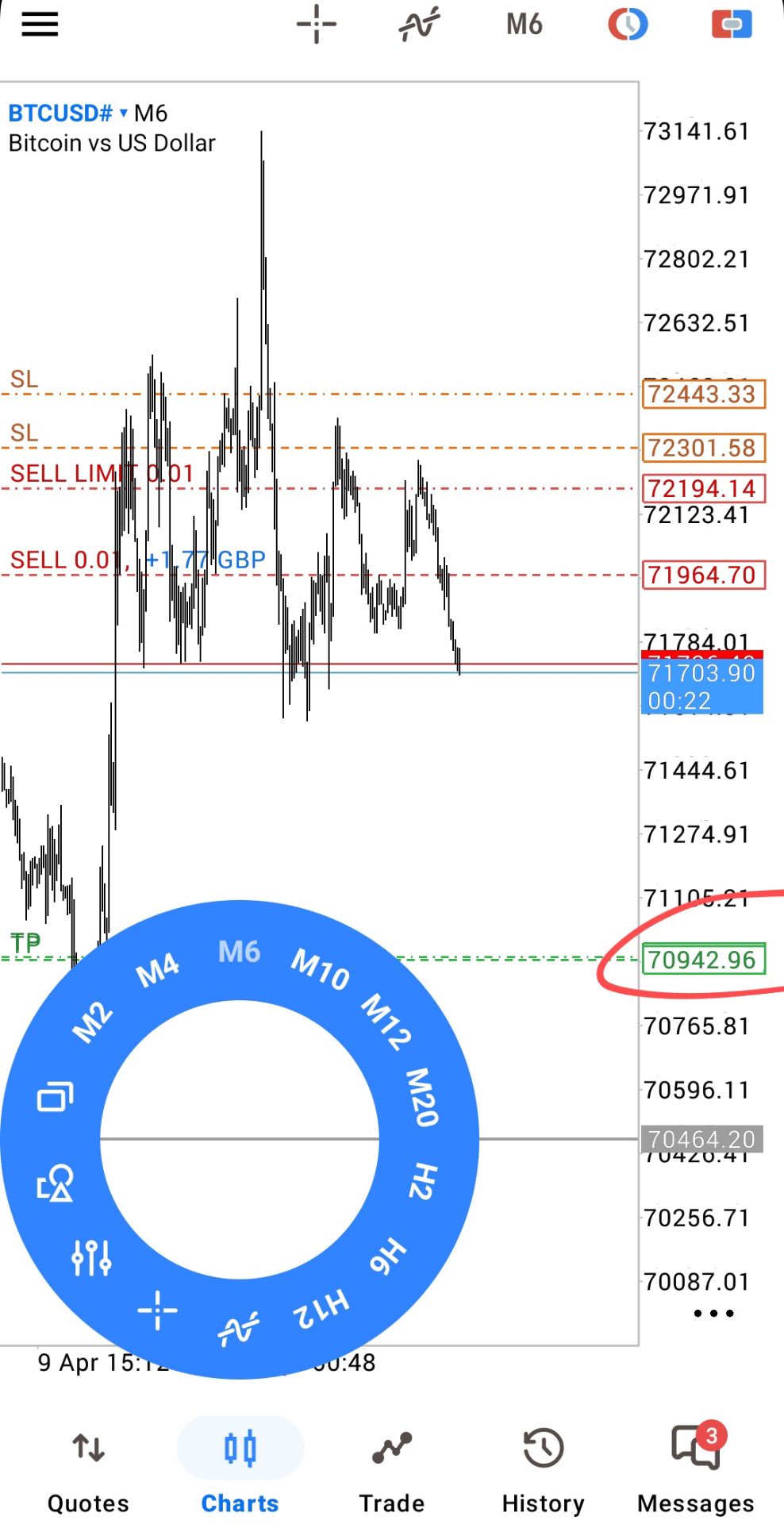Choose M12 timeframe on the wheel
784x1524 pixels.
tap(386, 1021)
